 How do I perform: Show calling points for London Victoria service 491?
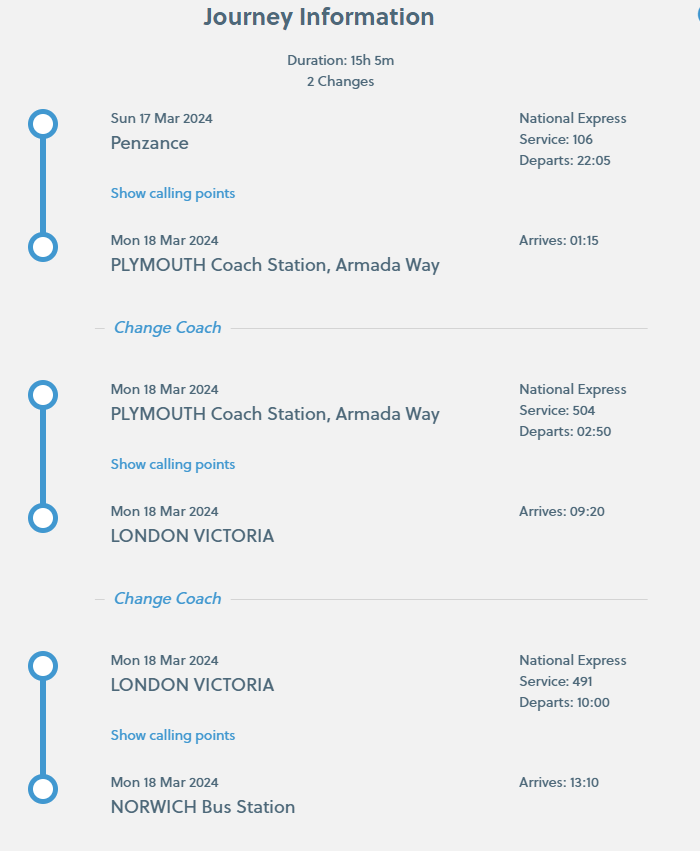(x=173, y=735)
